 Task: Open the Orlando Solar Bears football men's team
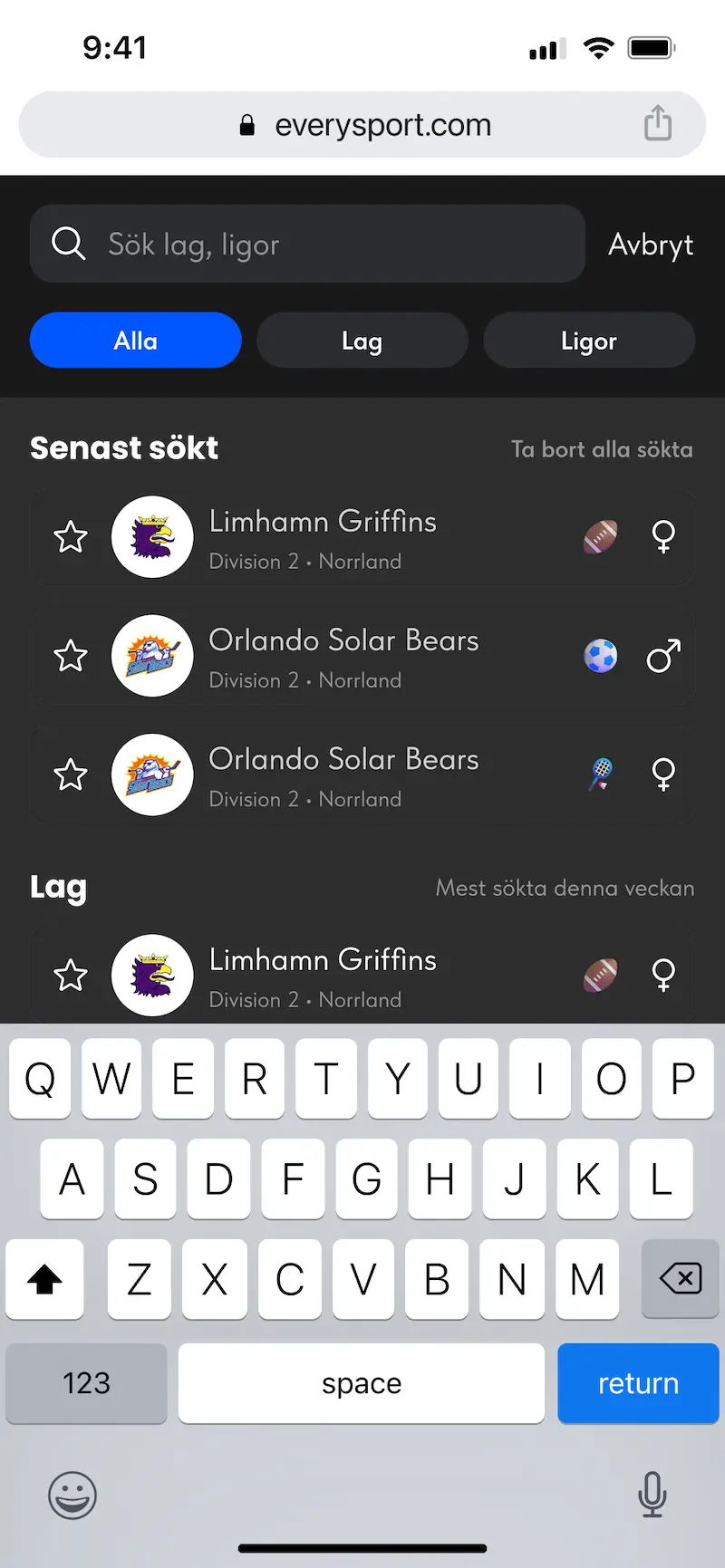(x=362, y=656)
